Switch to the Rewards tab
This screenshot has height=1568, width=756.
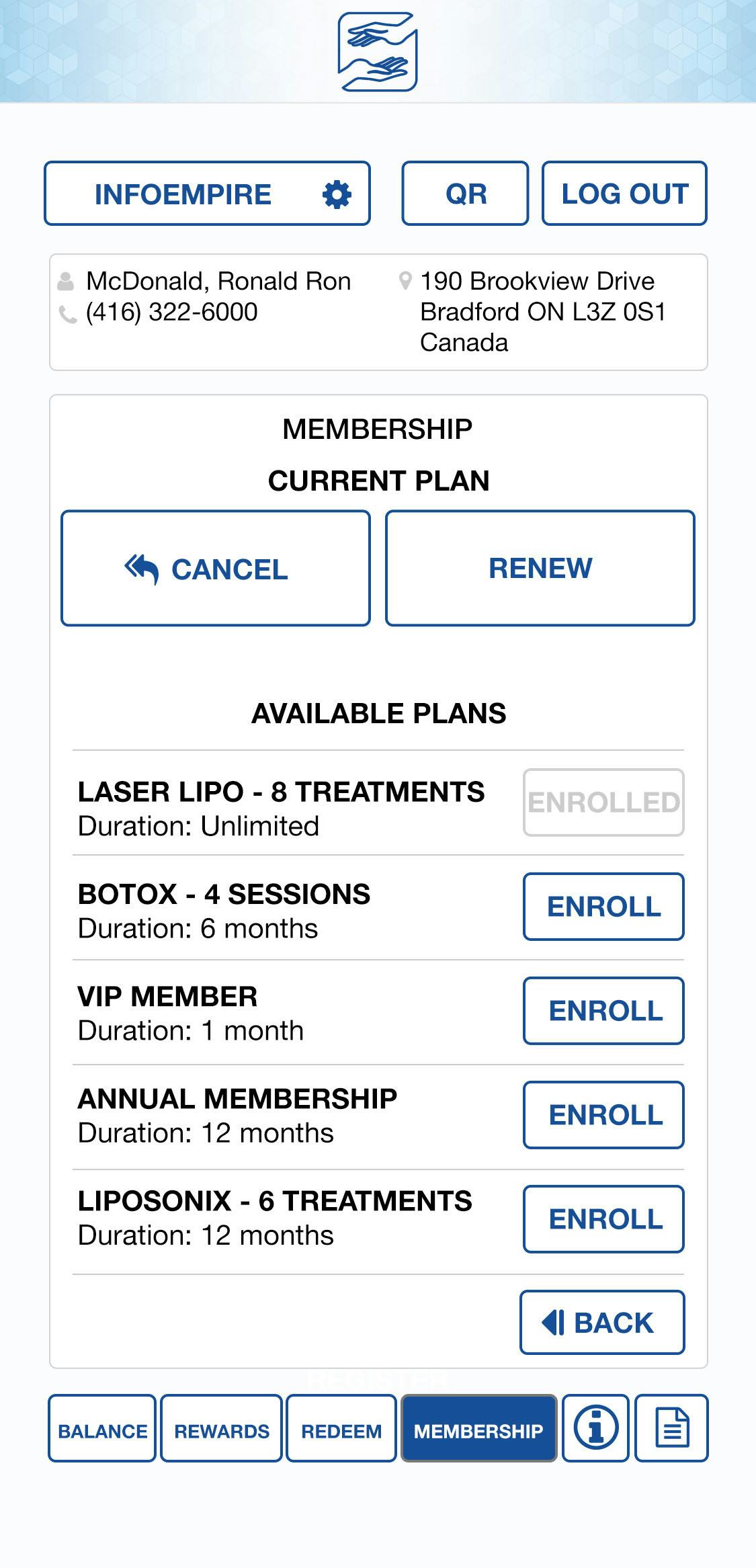pos(221,1429)
